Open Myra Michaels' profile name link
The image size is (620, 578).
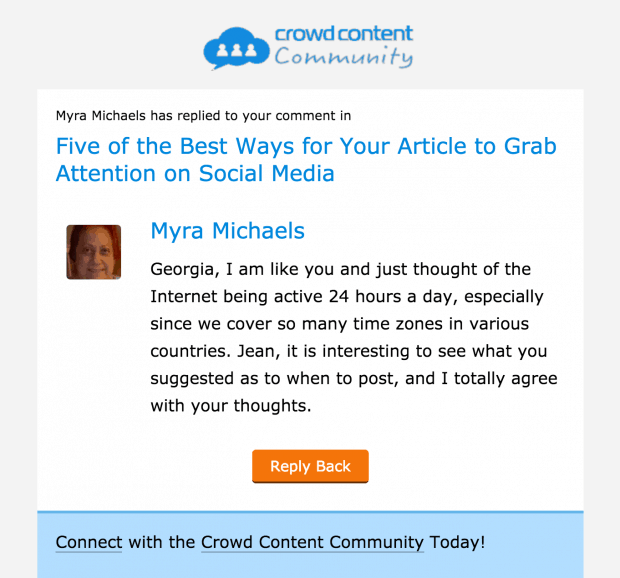click(227, 231)
